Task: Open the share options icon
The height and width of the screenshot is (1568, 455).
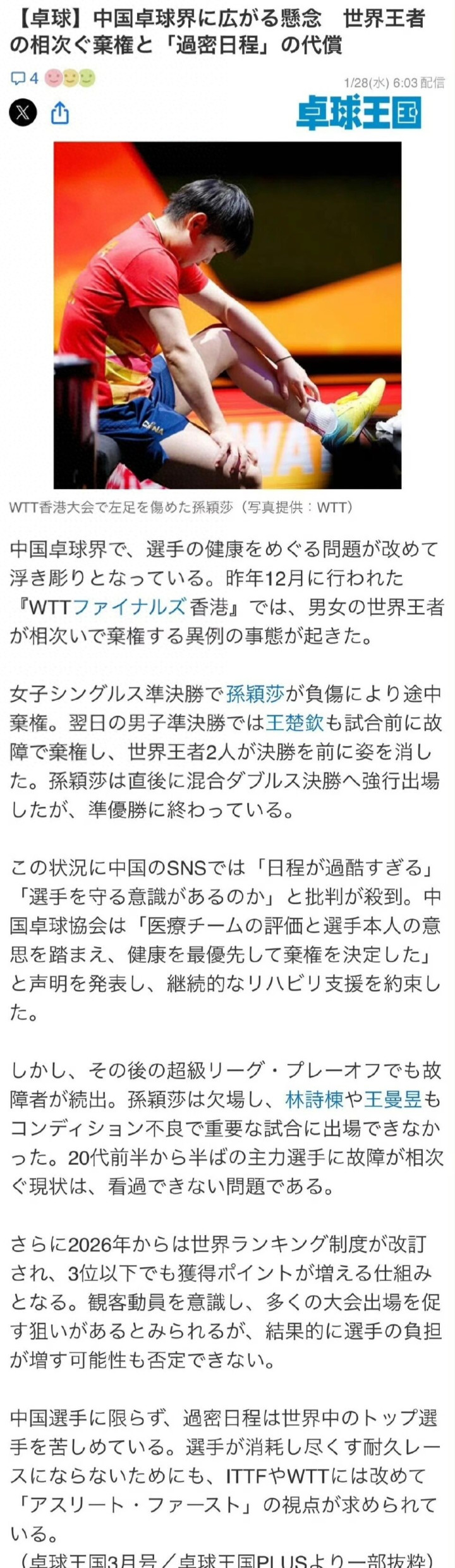Action: (59, 114)
